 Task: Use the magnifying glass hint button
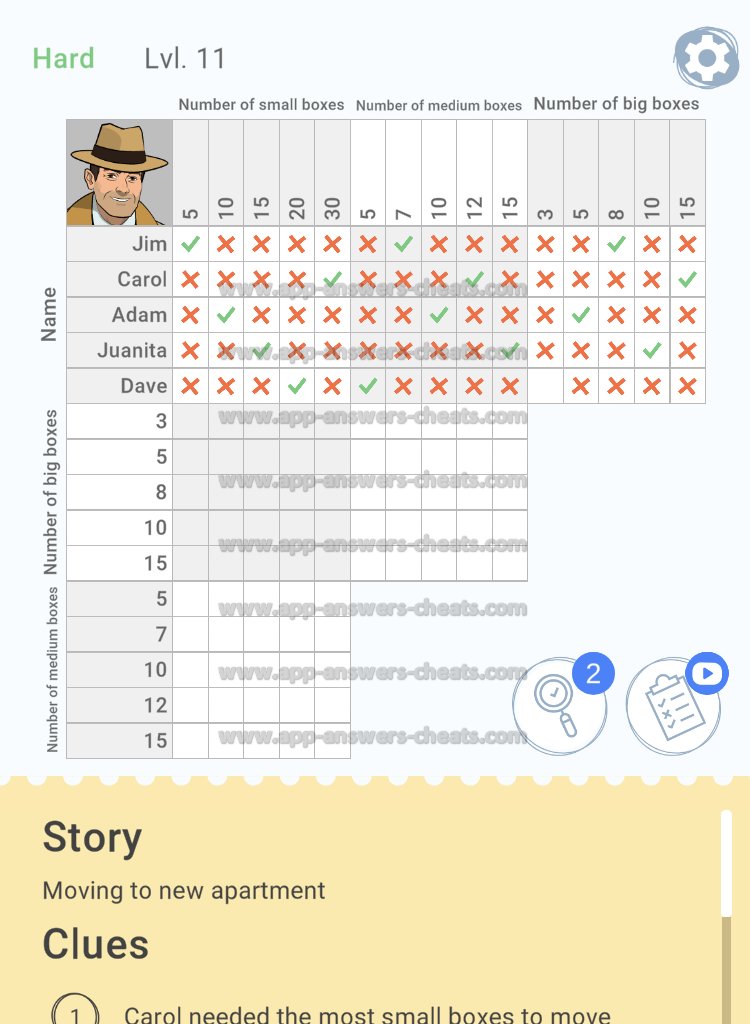pyautogui.click(x=559, y=705)
